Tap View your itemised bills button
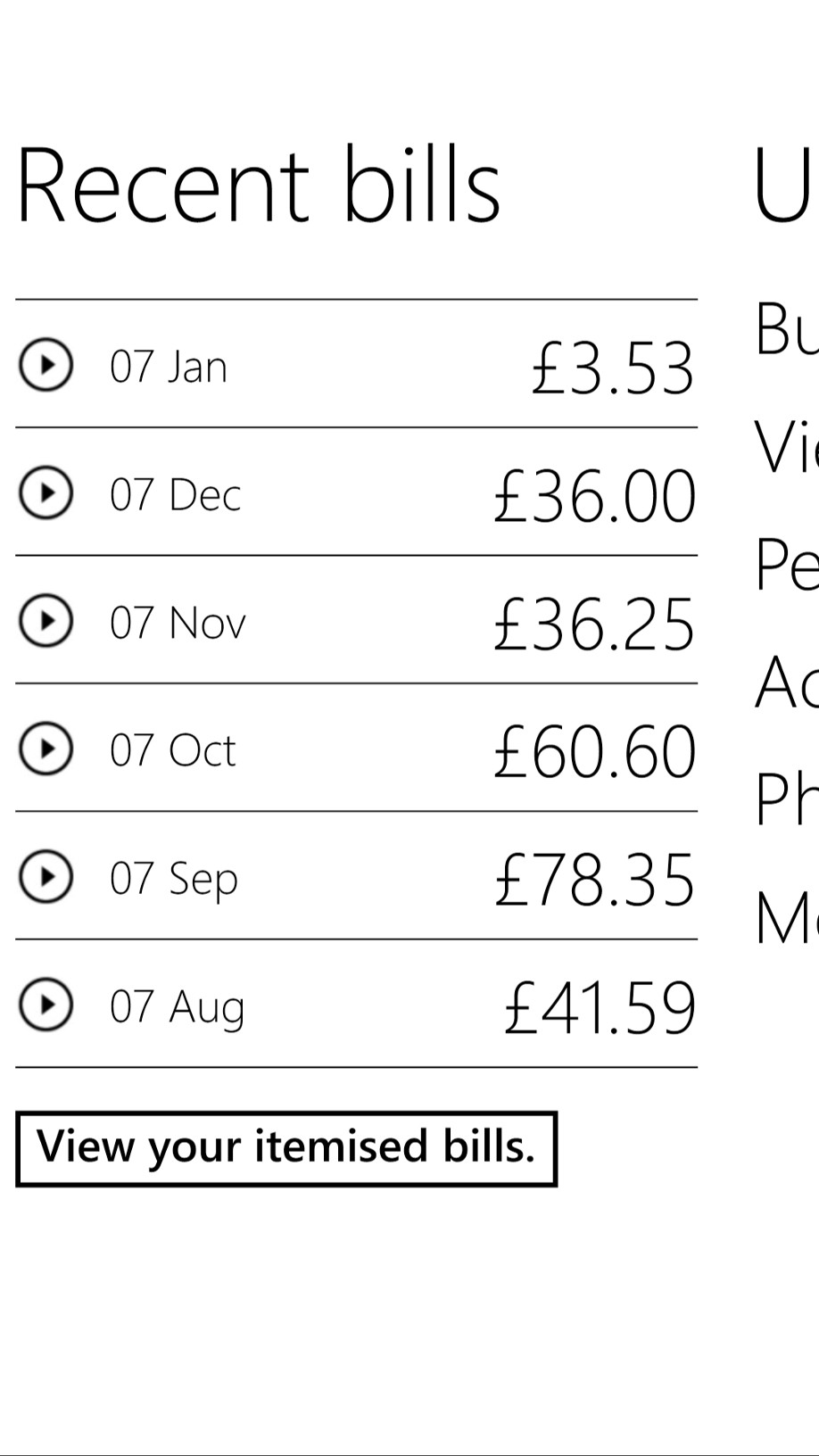Screen dimensions: 819x1456 286,1148
